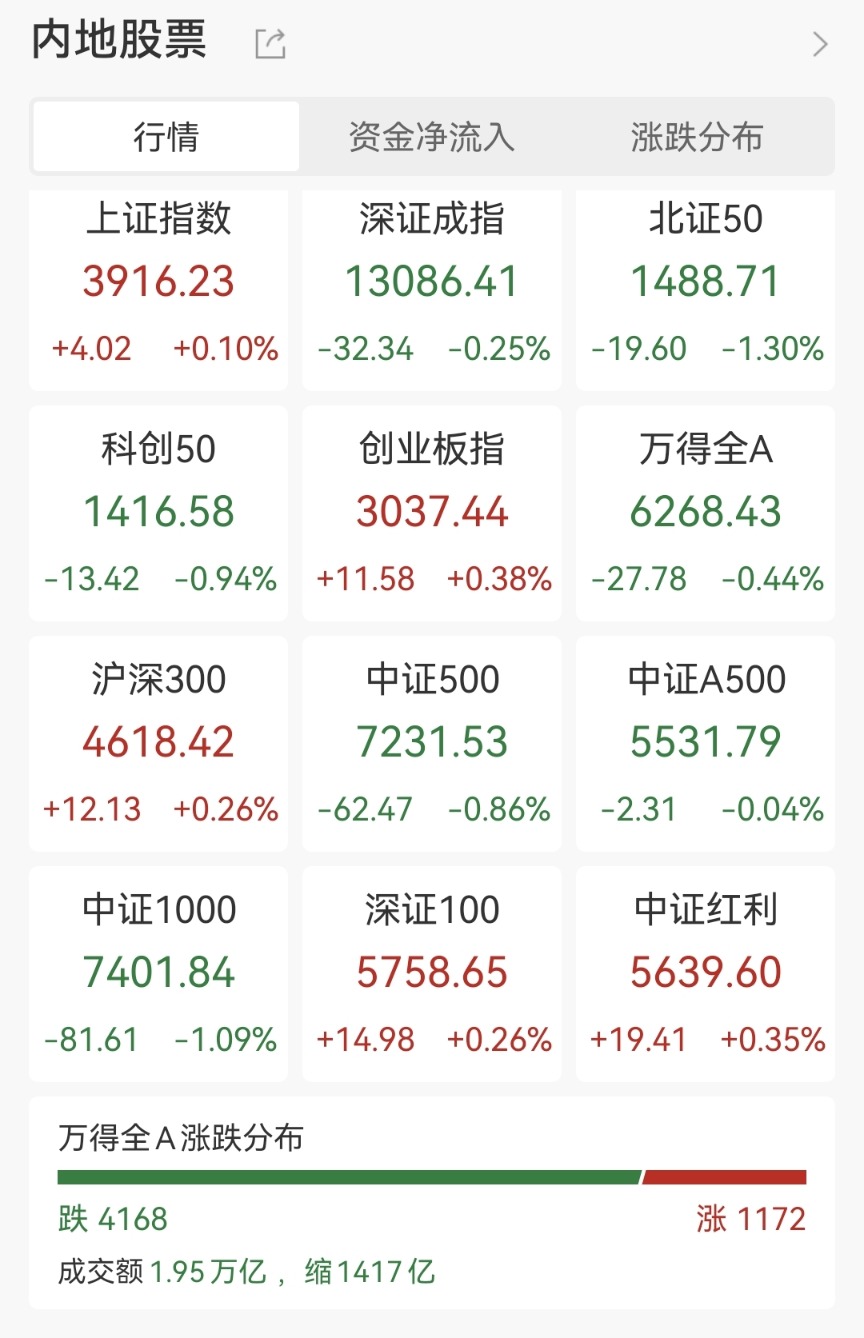Viewport: 864px width, 1338px height.
Task: View 中证1000 index details
Action: (159, 973)
